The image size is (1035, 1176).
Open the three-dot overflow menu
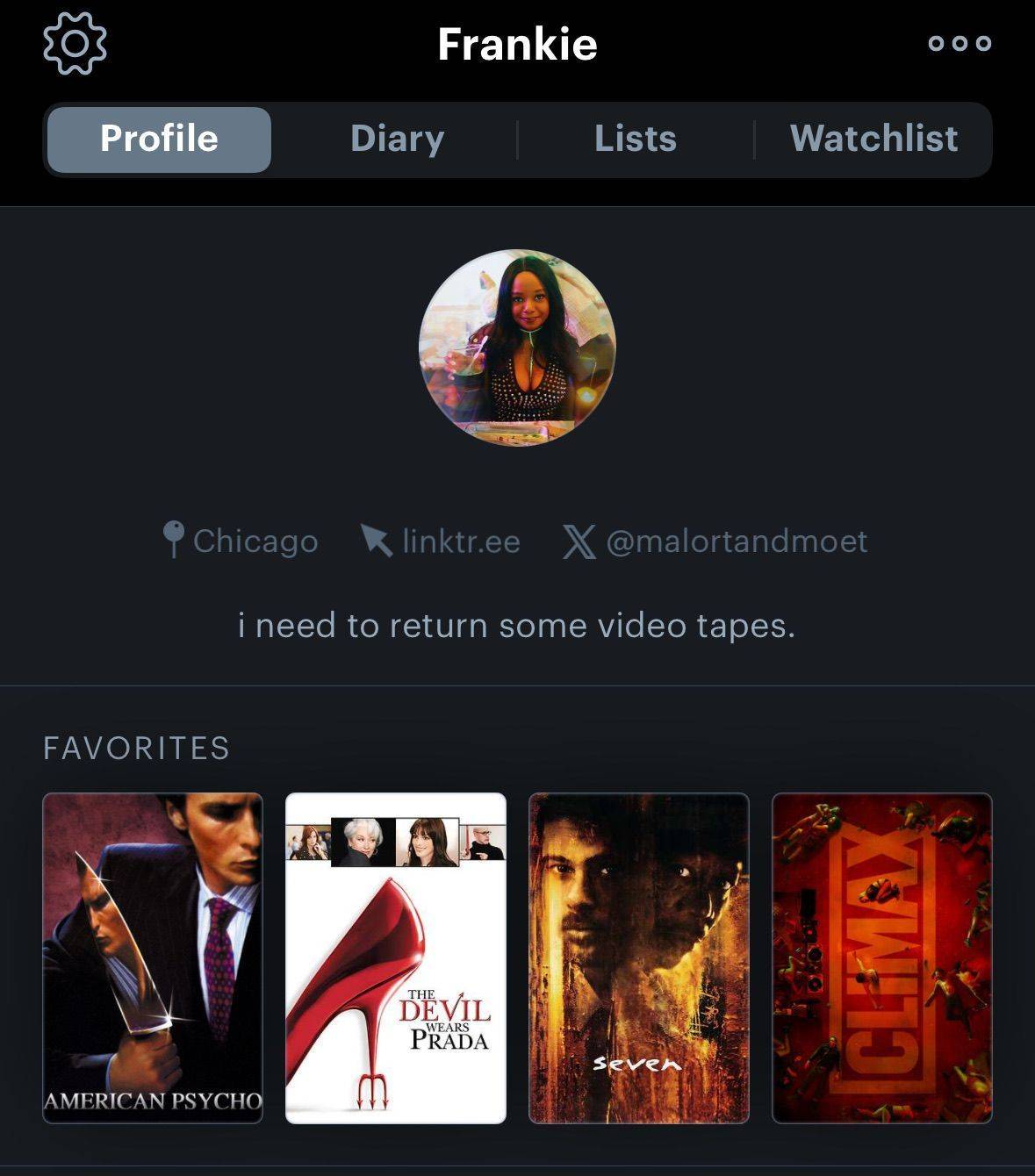pyautogui.click(x=960, y=43)
